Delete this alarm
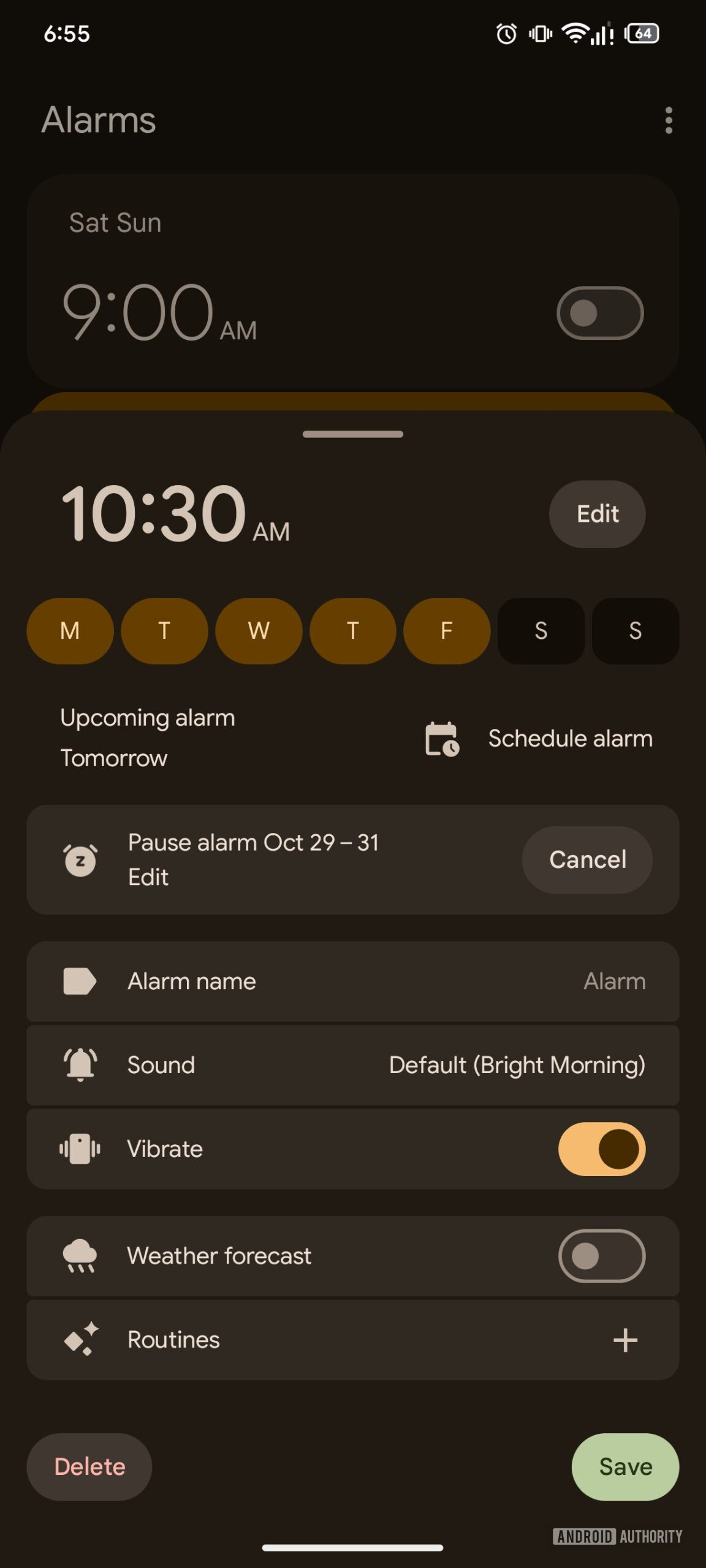Viewport: 706px width, 1568px height. click(x=89, y=1467)
